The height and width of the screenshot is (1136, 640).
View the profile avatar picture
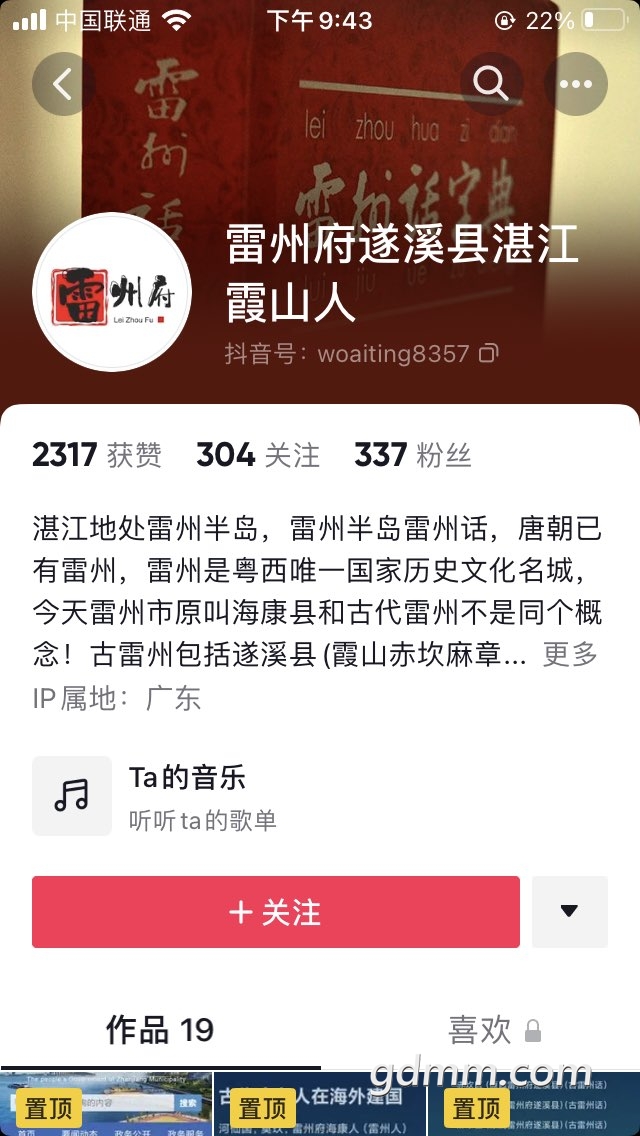(x=112, y=292)
